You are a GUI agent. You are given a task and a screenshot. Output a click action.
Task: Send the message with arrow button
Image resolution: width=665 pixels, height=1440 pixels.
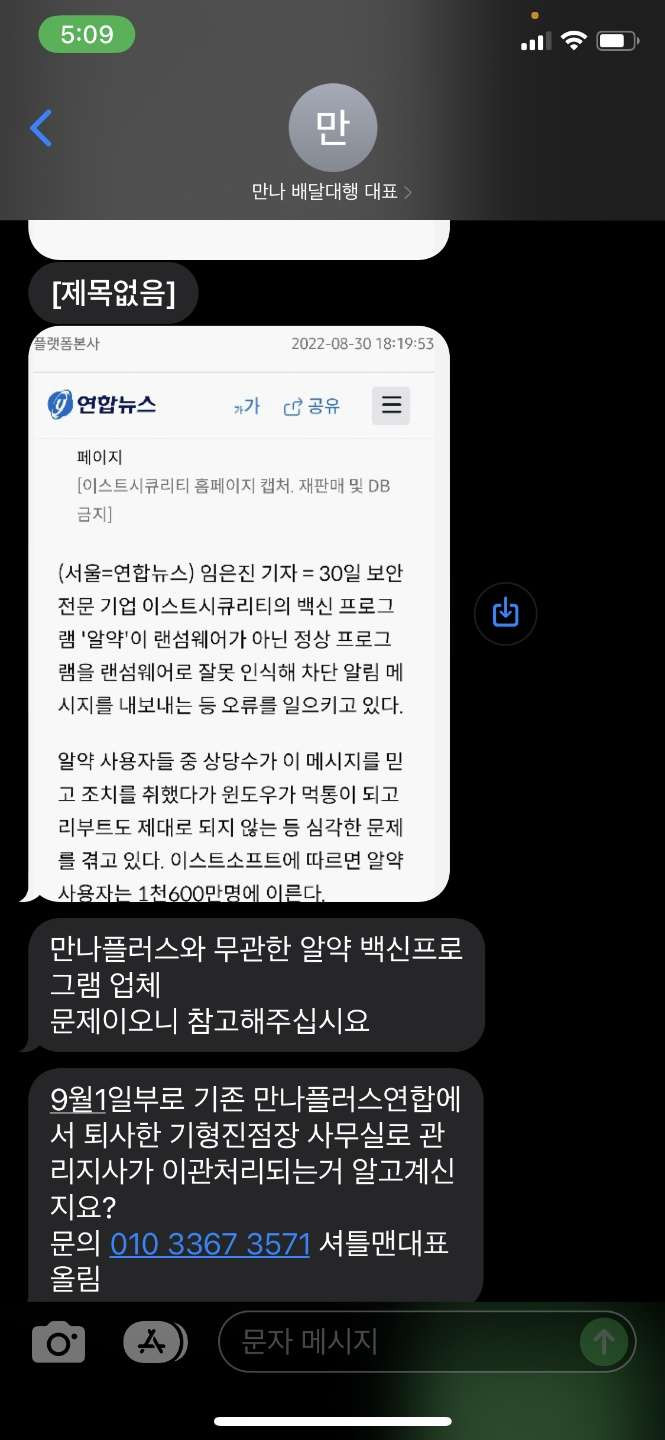click(604, 1342)
